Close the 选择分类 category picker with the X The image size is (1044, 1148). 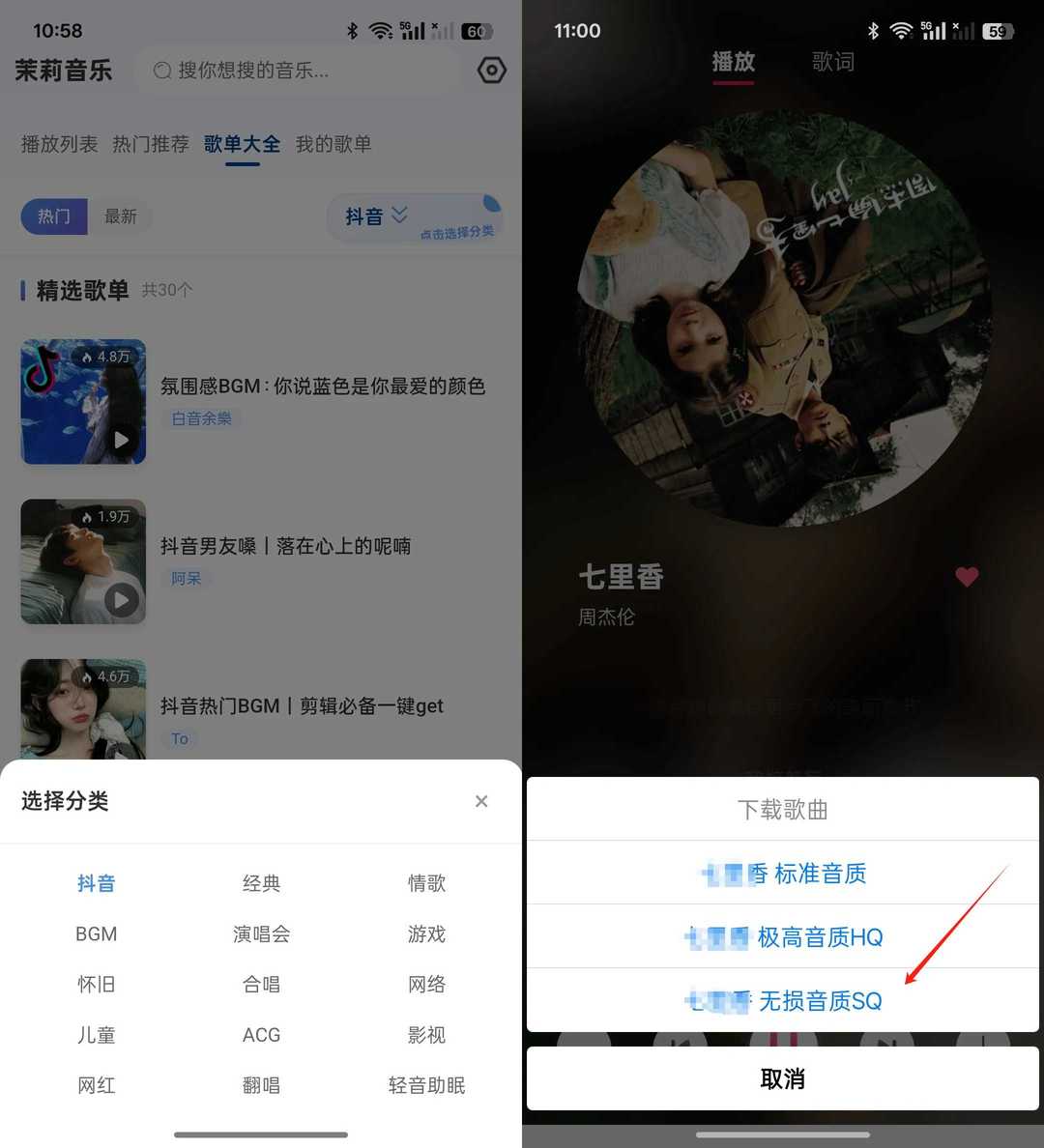pyautogui.click(x=480, y=801)
